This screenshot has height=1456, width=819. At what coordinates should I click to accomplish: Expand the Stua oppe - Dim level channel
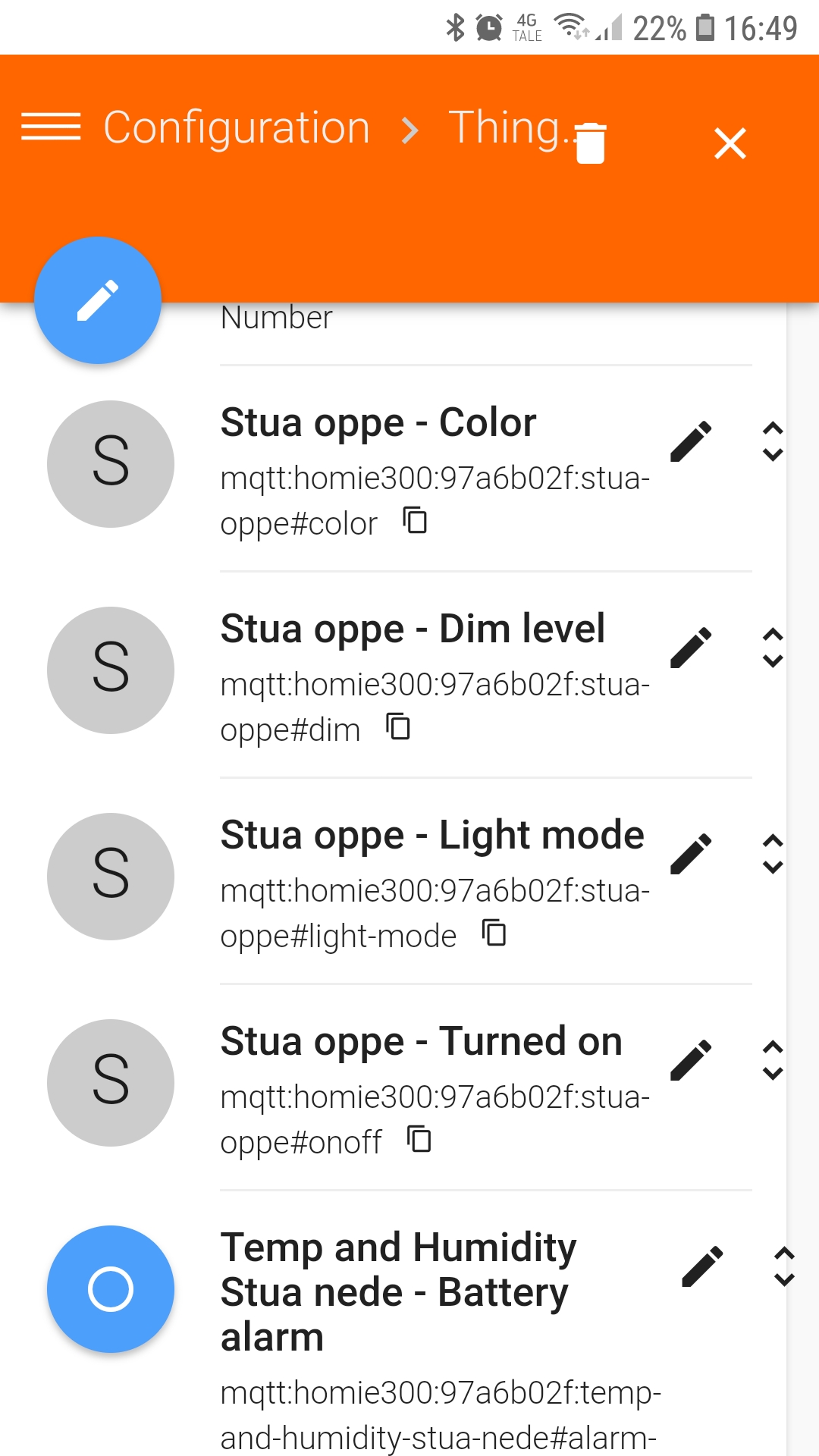pos(772,648)
